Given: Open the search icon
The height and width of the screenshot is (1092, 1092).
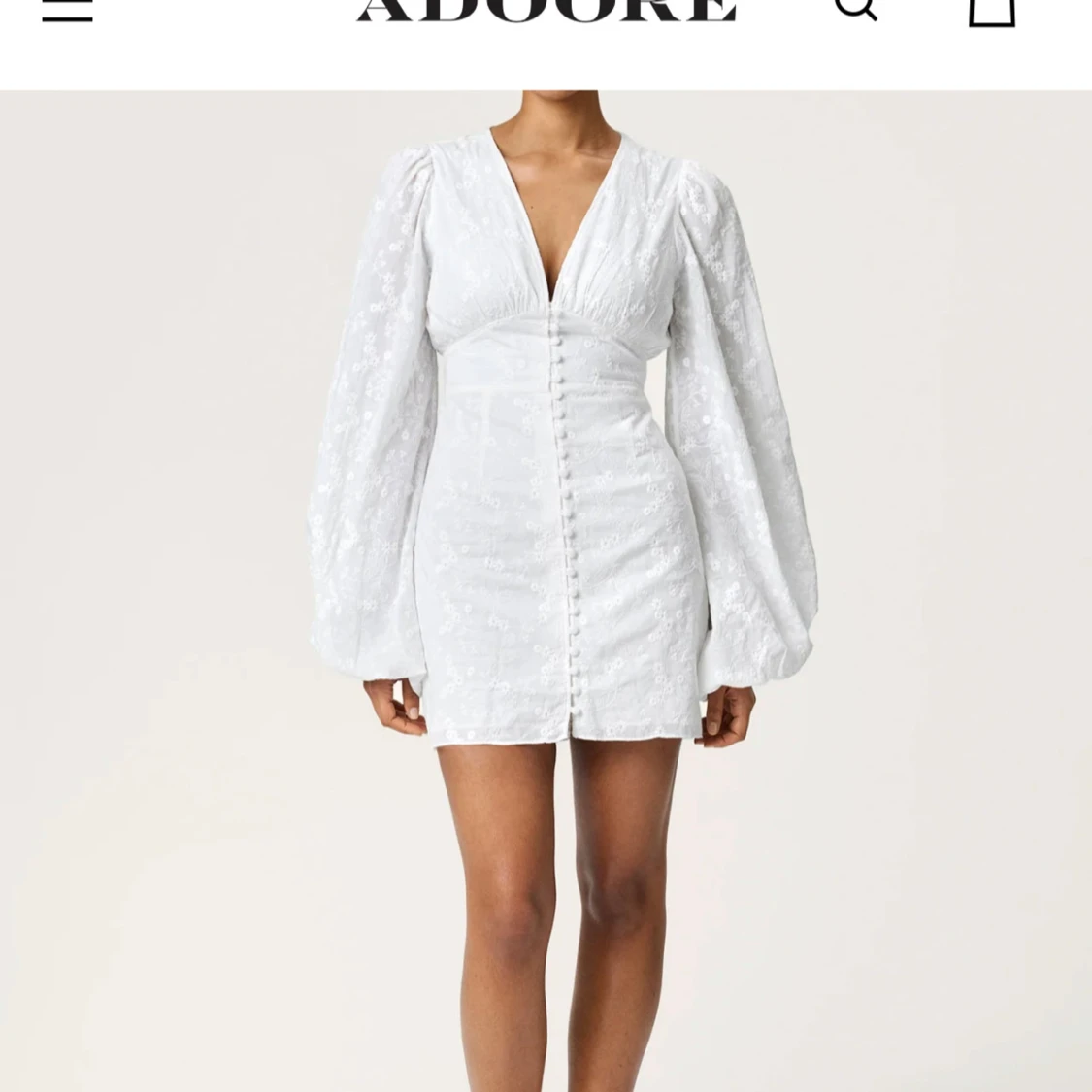Looking at the screenshot, I should [856, 8].
